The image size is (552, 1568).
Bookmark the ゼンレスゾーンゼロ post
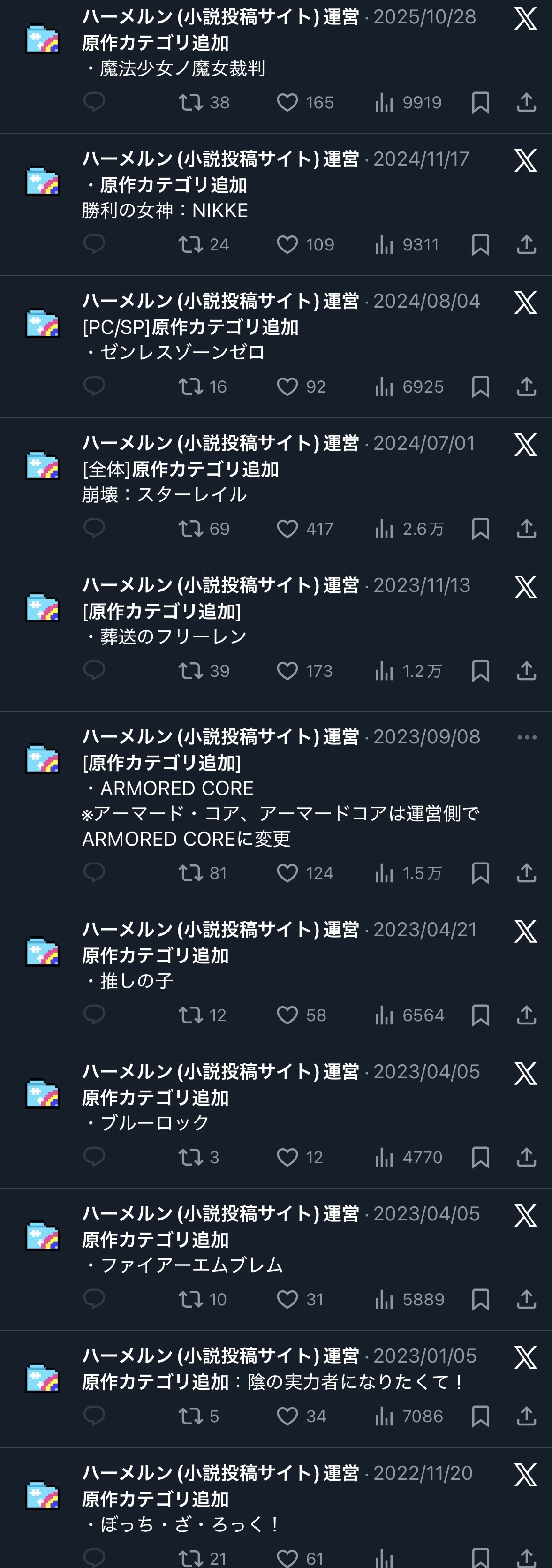(480, 386)
